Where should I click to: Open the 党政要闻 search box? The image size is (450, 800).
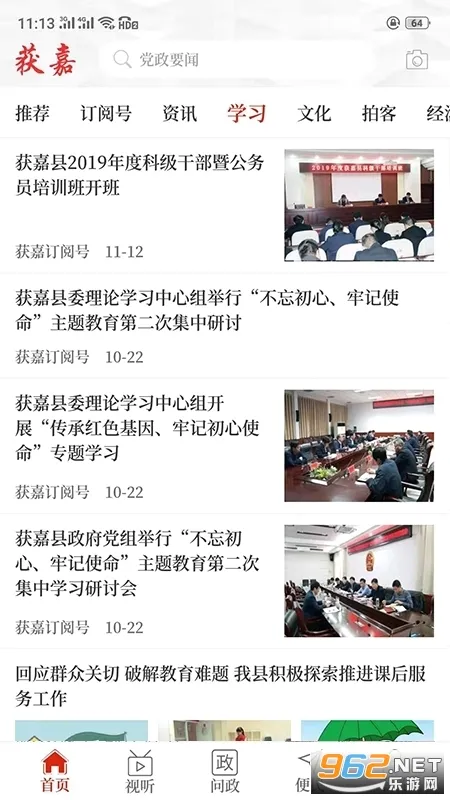point(237,60)
